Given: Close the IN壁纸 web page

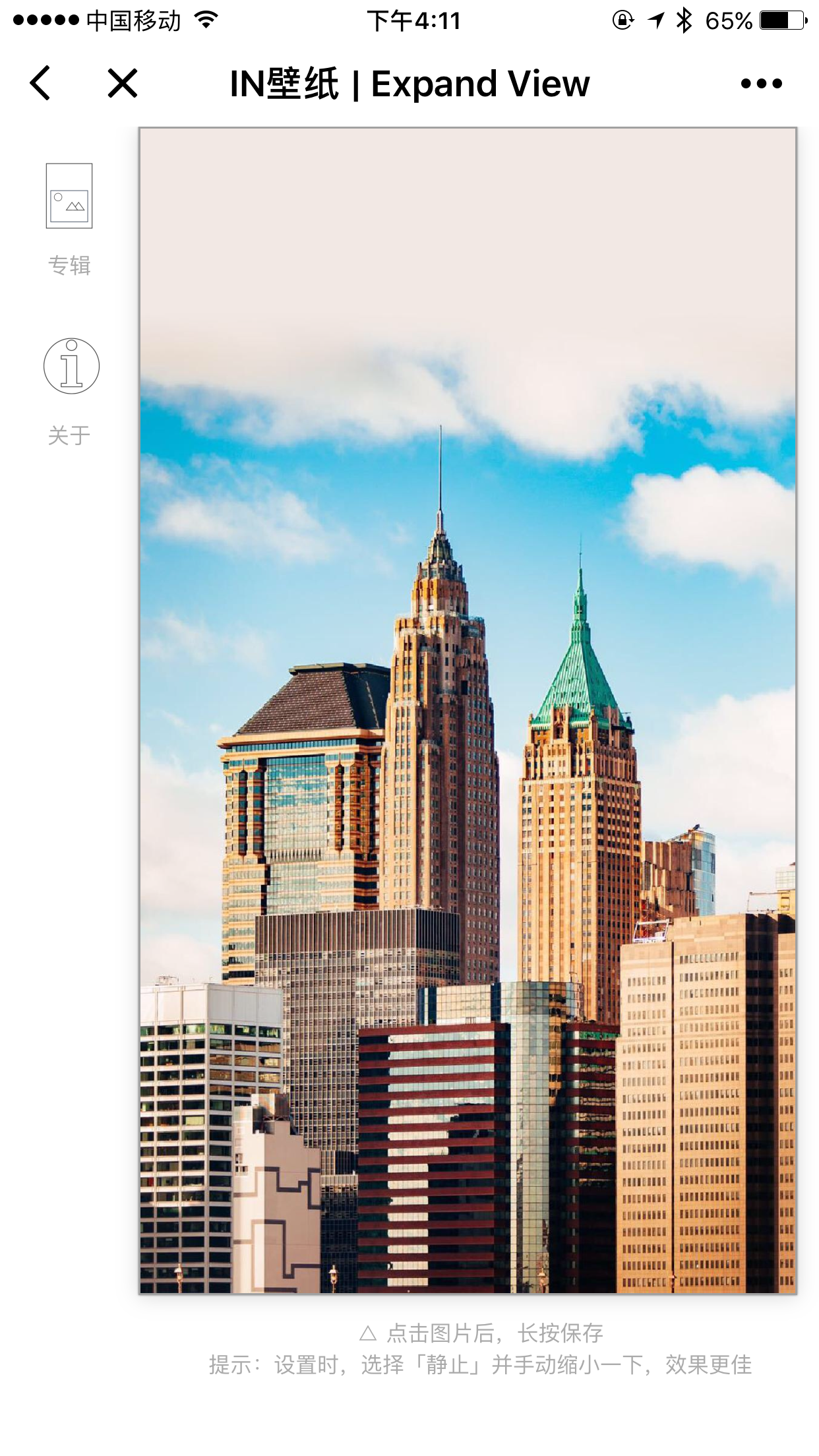Looking at the screenshot, I should 123,84.
